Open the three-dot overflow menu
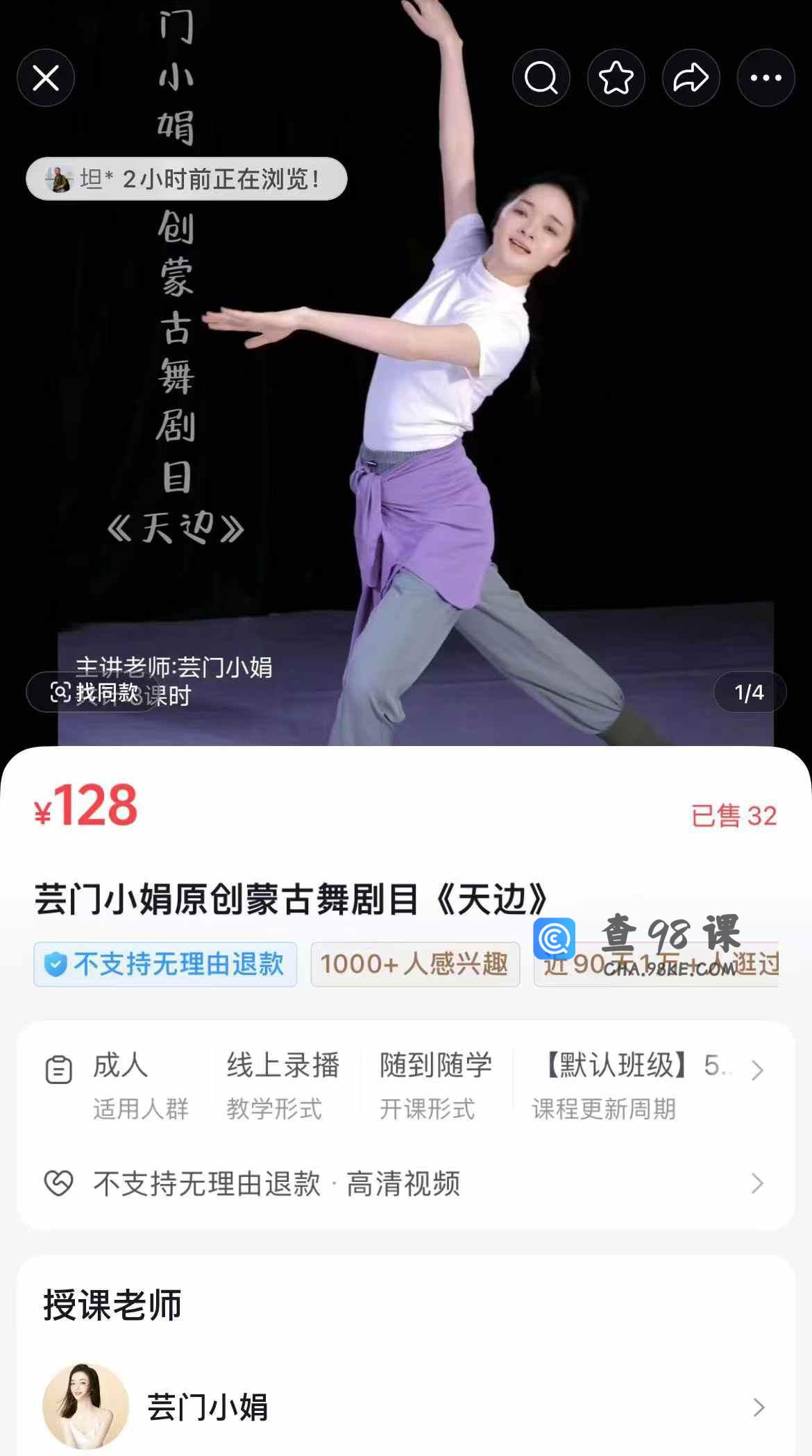Image resolution: width=812 pixels, height=1456 pixels. [x=766, y=78]
